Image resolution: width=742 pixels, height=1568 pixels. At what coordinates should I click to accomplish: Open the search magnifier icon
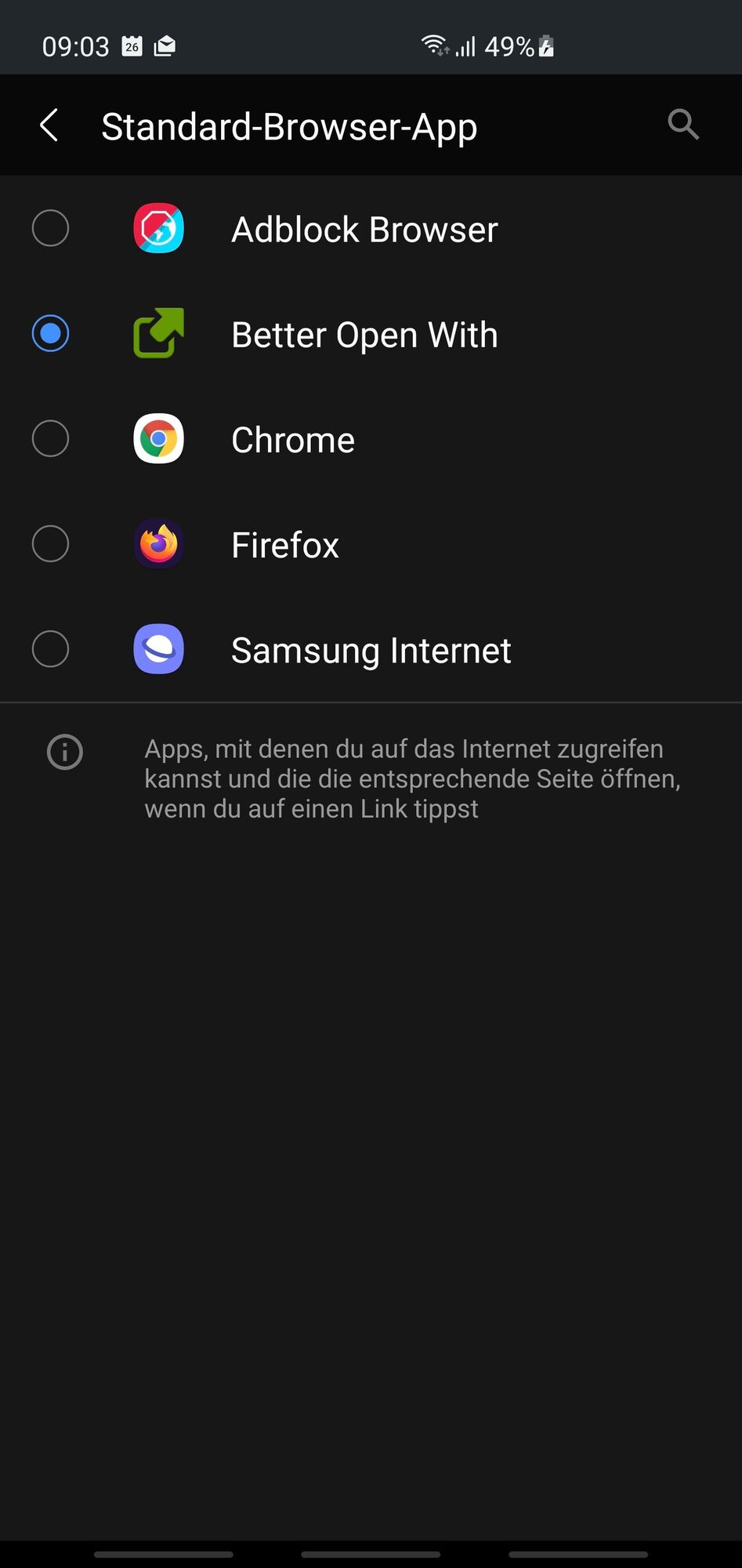(x=682, y=125)
